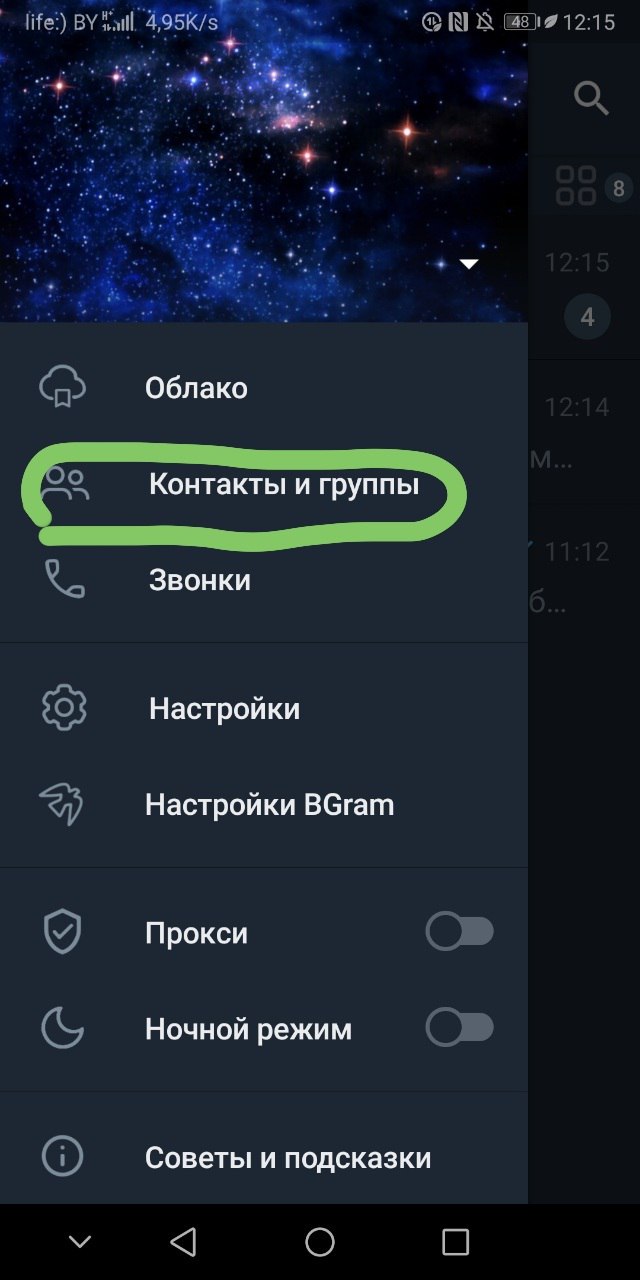The image size is (640, 1280).
Task: Open Настройки BGram
Action: (269, 805)
